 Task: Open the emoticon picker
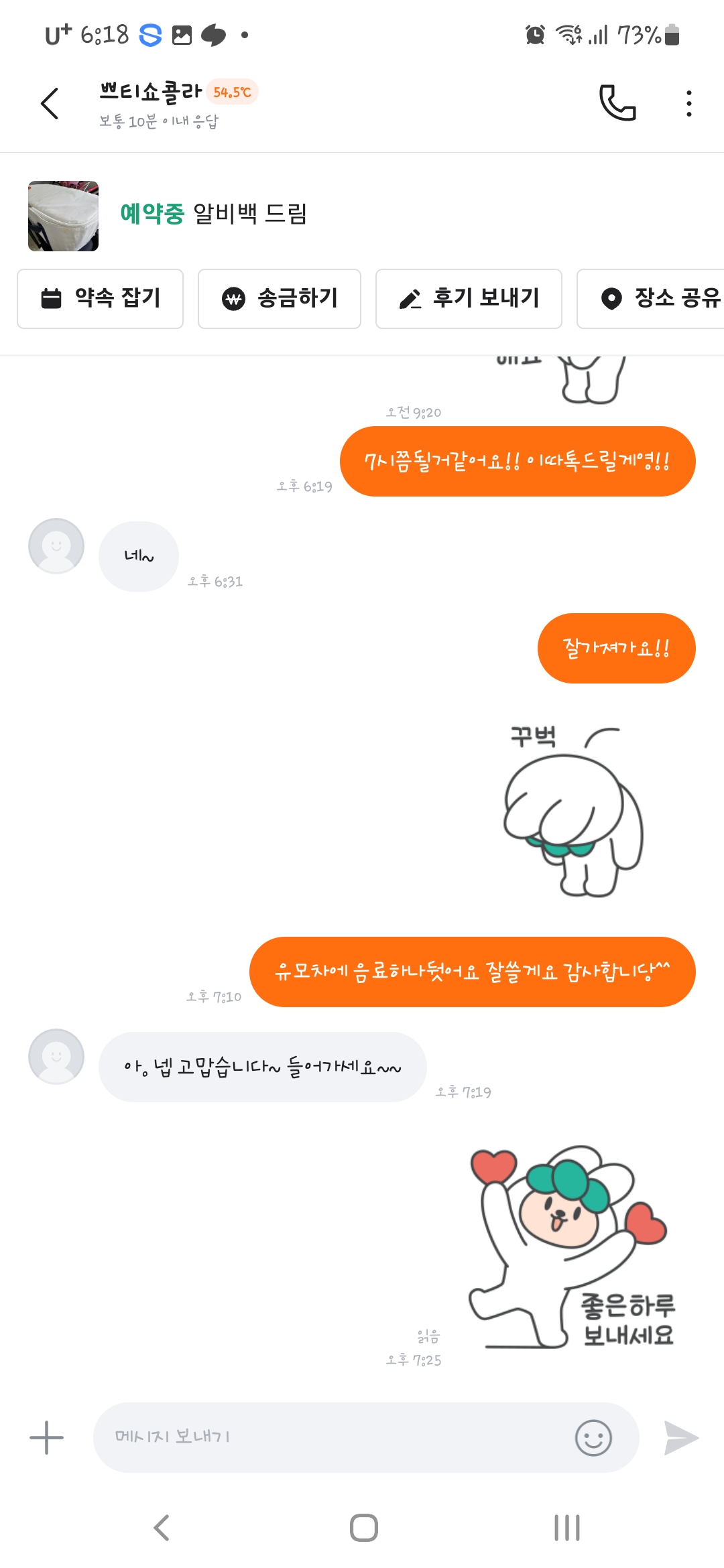(x=593, y=1437)
